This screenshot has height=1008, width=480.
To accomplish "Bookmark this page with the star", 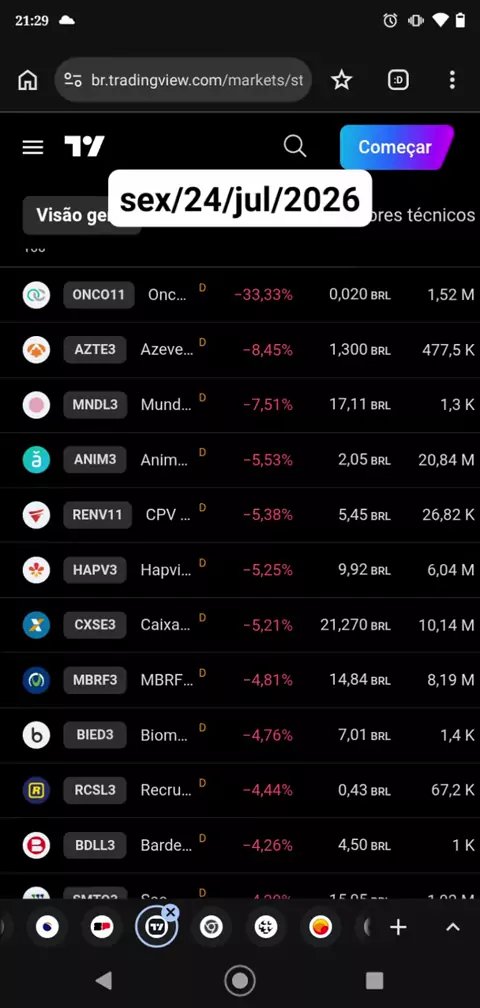I will coord(341,80).
